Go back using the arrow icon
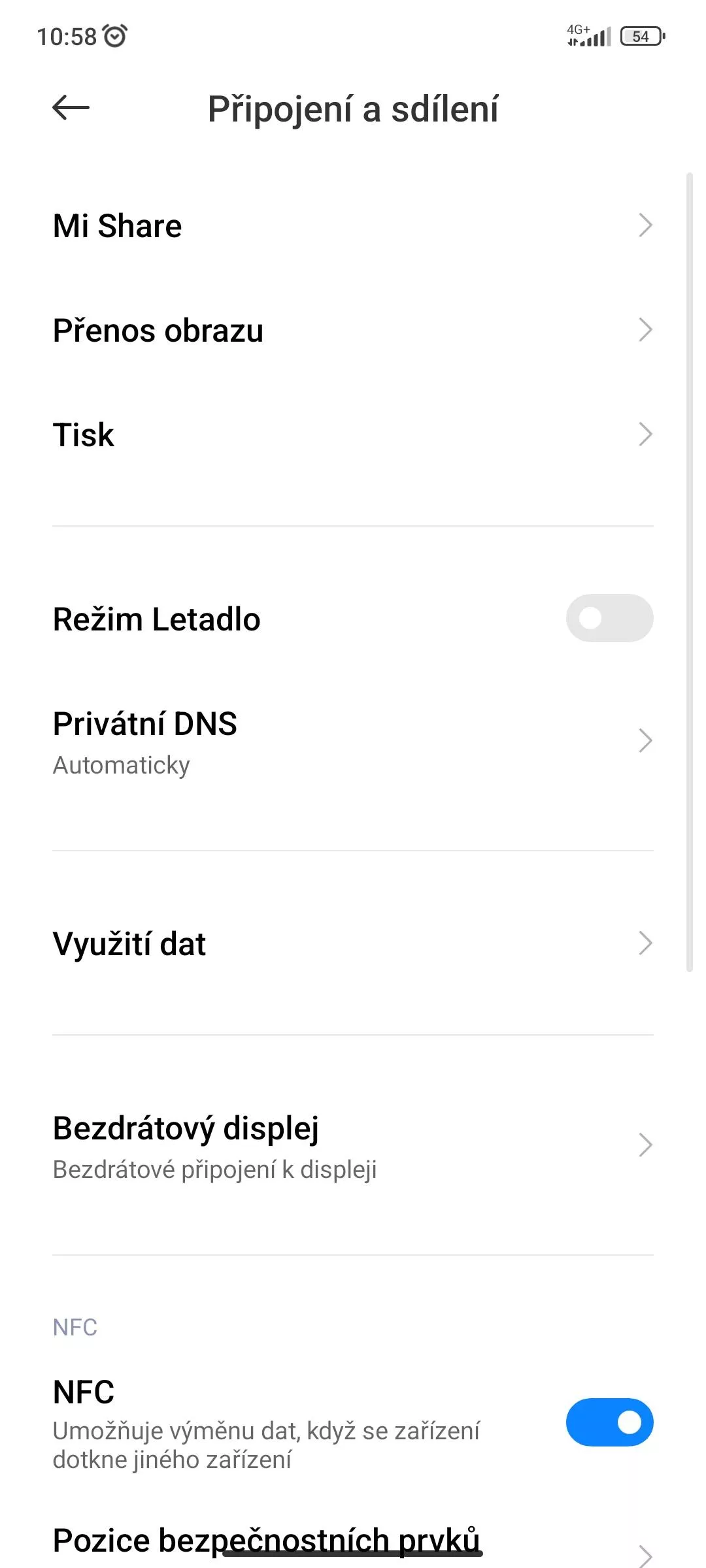This screenshot has width=706, height=1568. pos(71,108)
